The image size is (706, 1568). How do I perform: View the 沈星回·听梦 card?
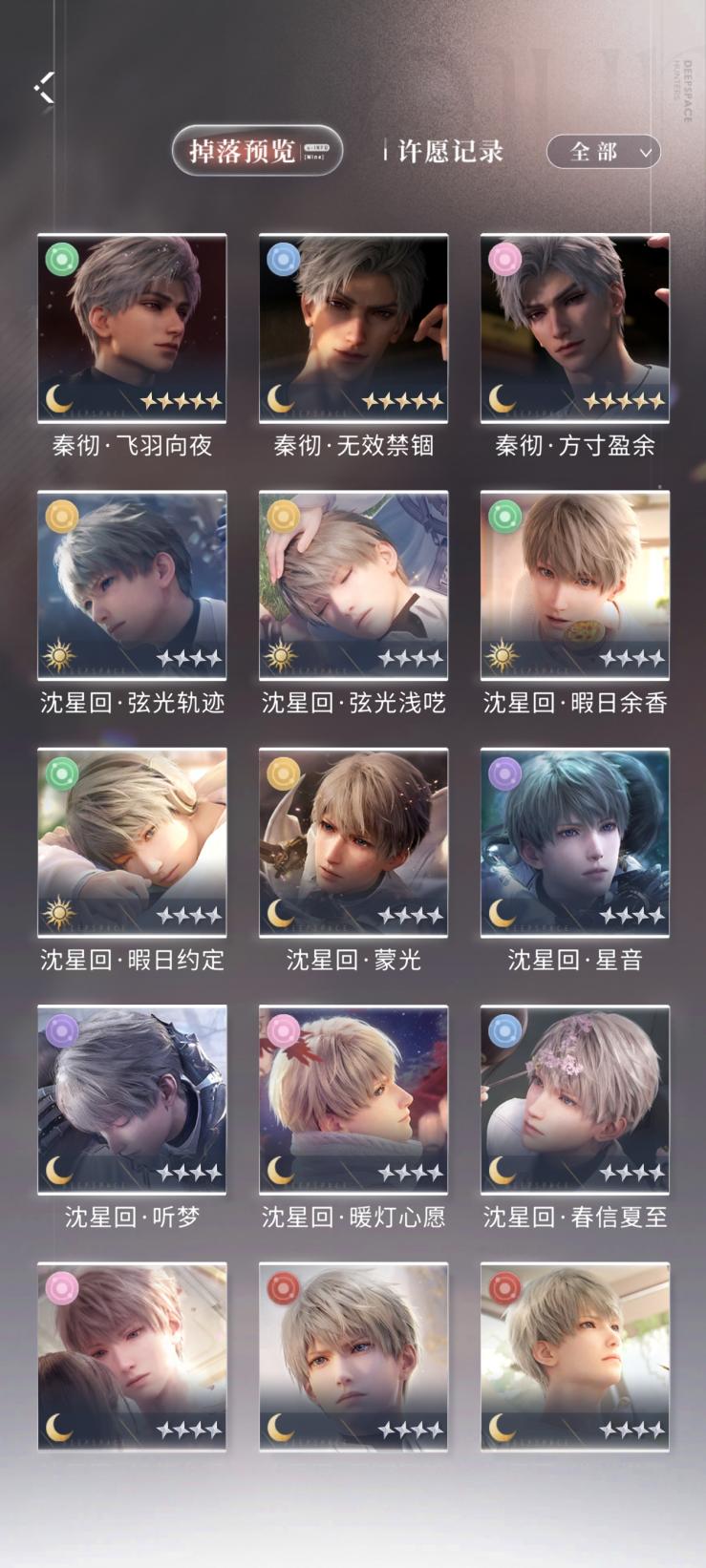tap(132, 1099)
